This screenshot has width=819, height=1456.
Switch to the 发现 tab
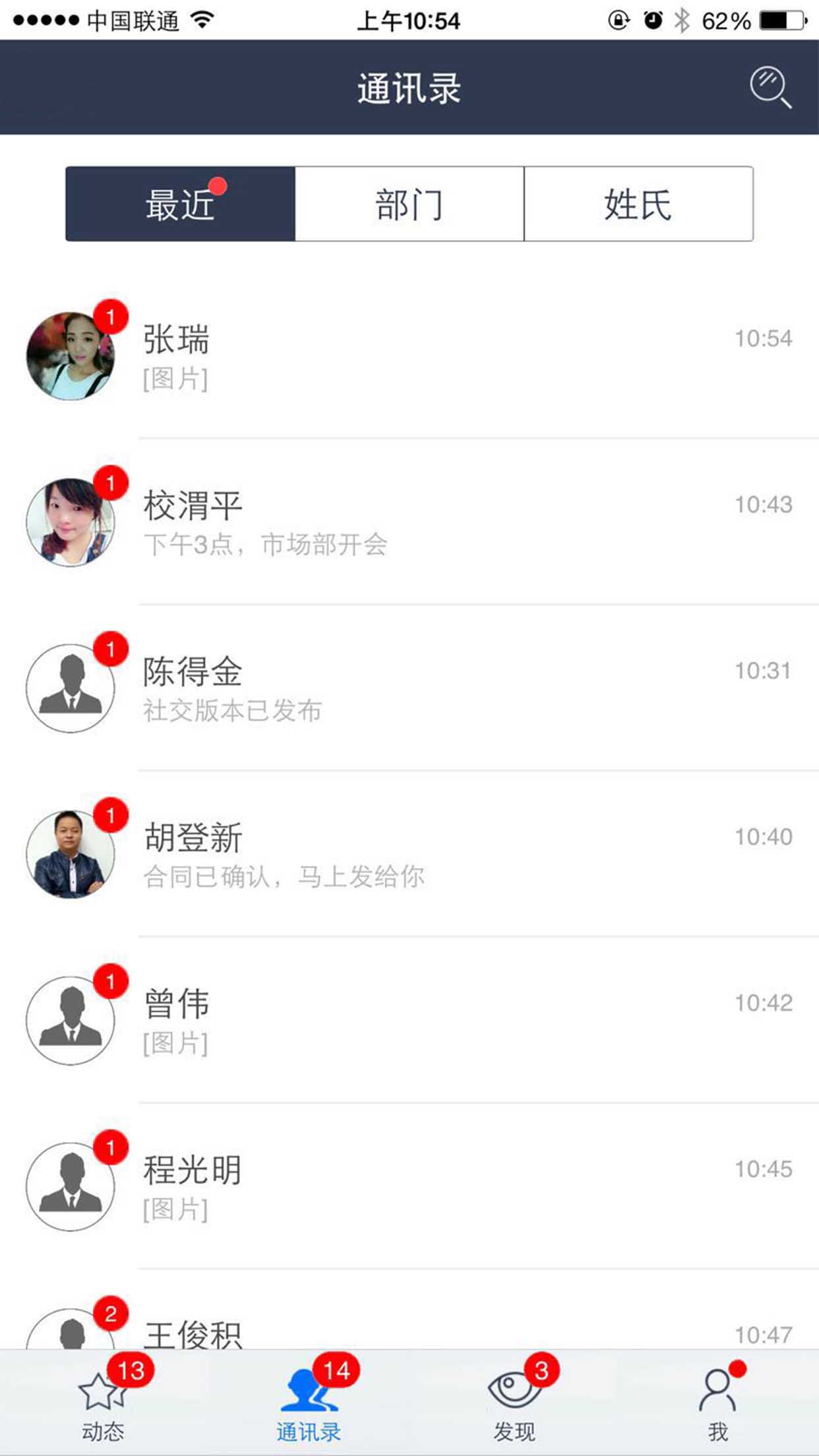click(514, 1403)
